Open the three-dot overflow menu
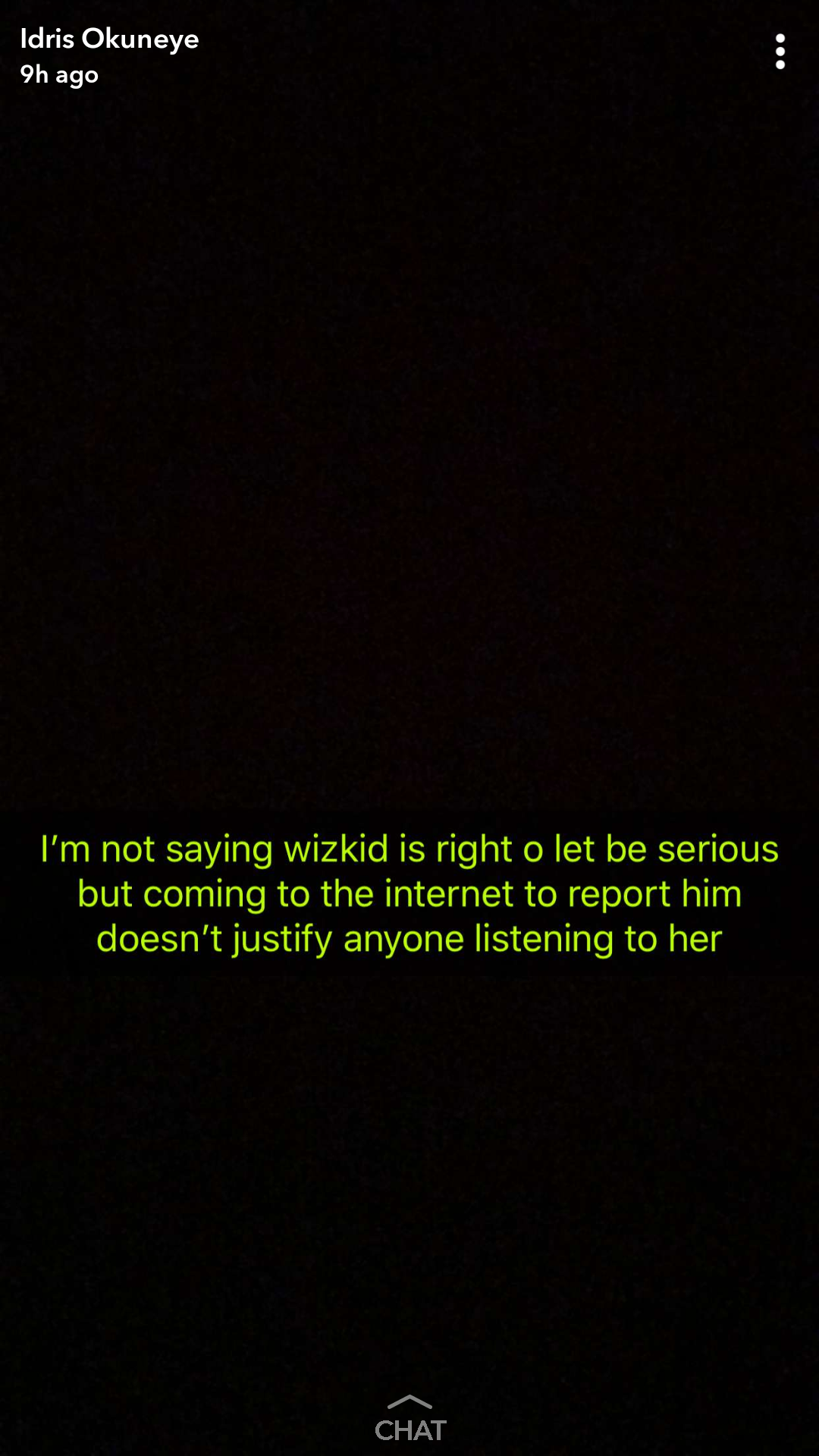This screenshot has width=819, height=1456. (780, 52)
